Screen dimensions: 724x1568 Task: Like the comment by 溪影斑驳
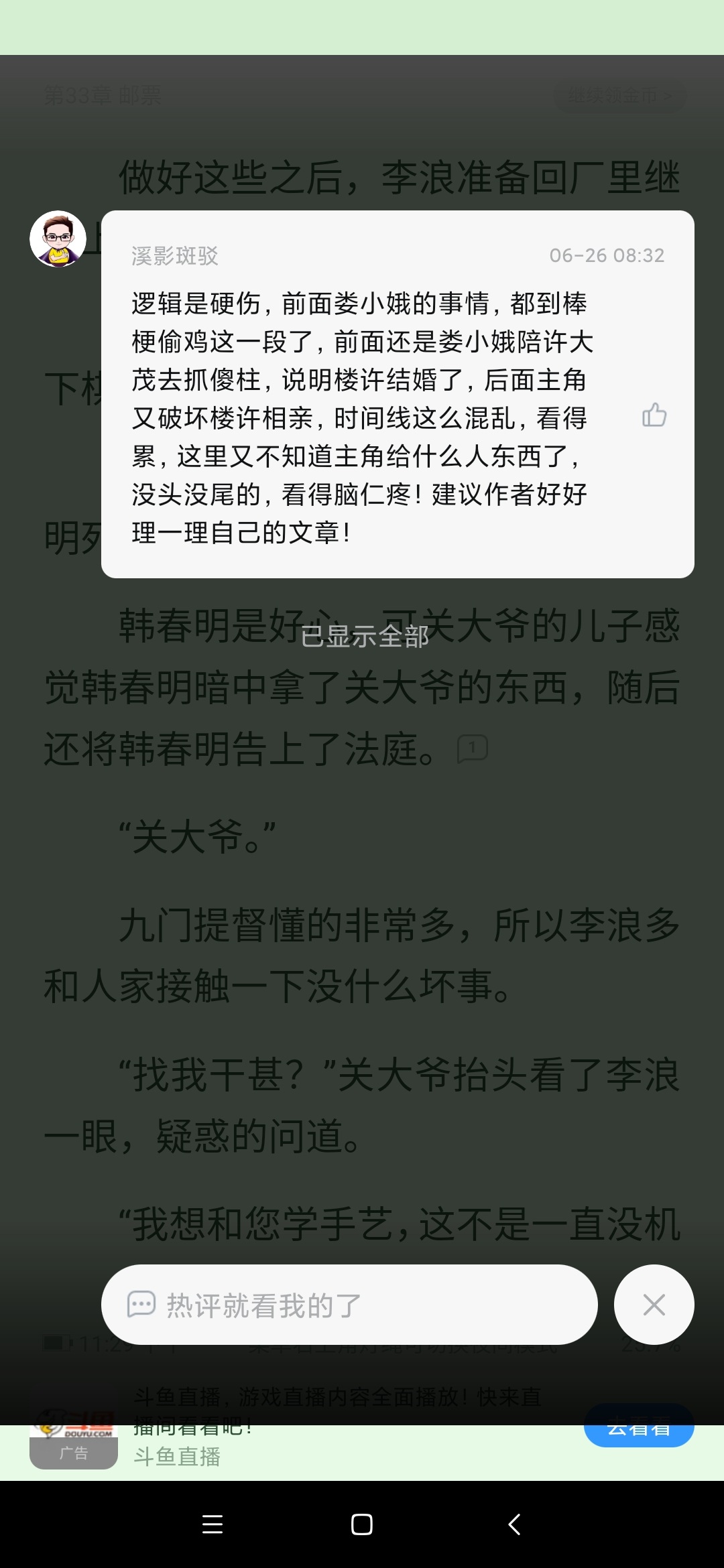pos(654,415)
